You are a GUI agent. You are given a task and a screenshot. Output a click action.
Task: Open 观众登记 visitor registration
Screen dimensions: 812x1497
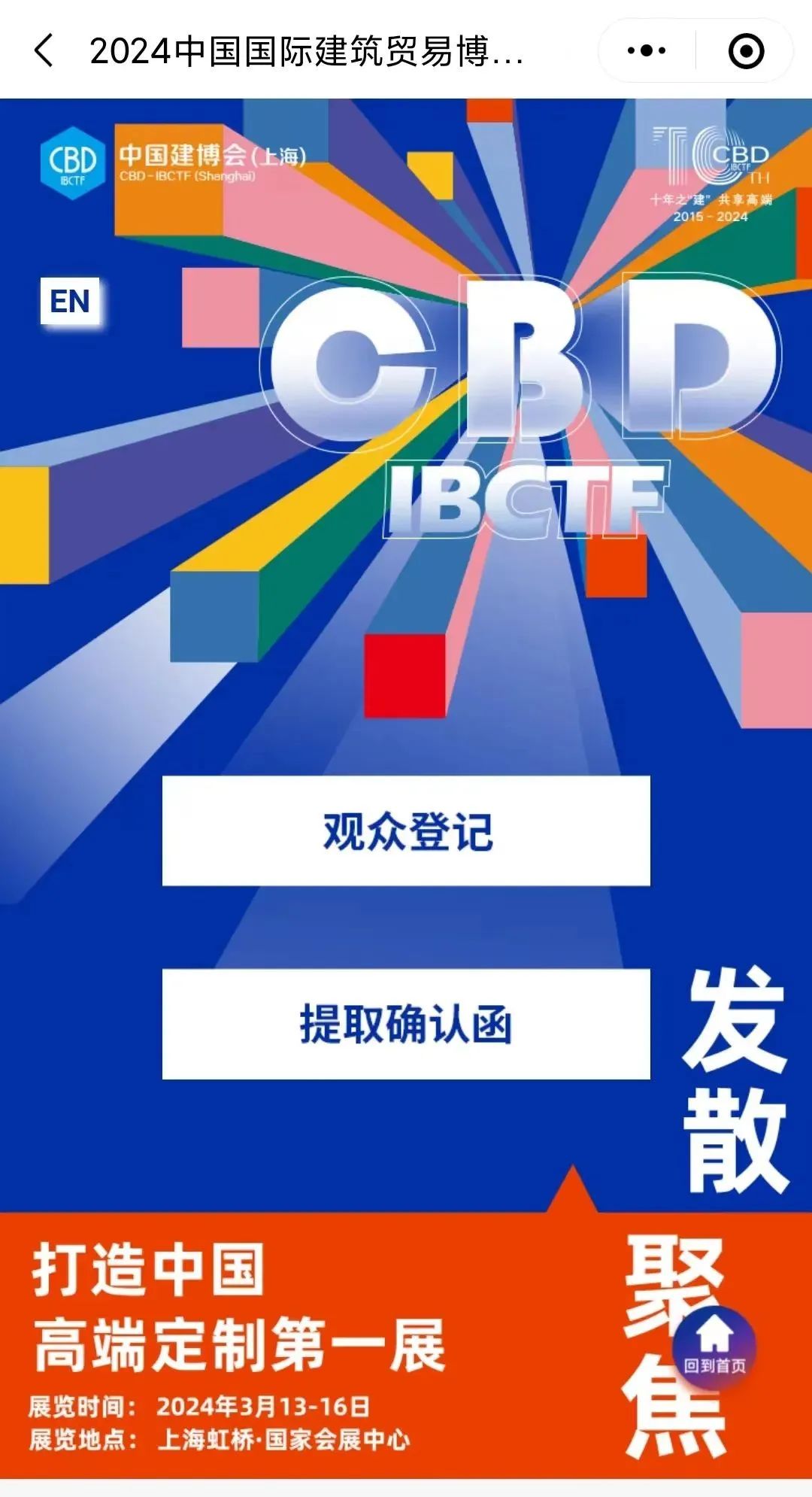406,831
